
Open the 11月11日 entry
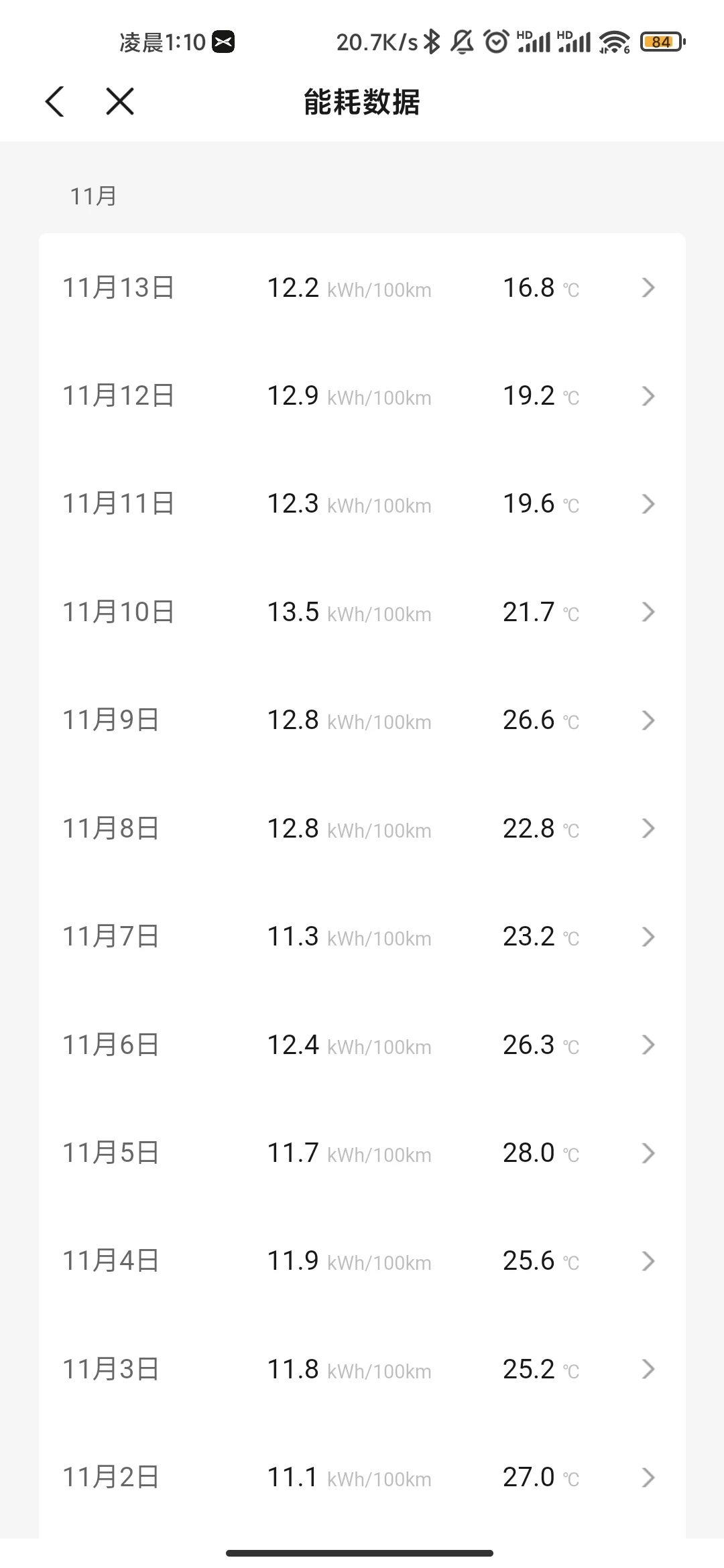pyautogui.click(x=362, y=504)
